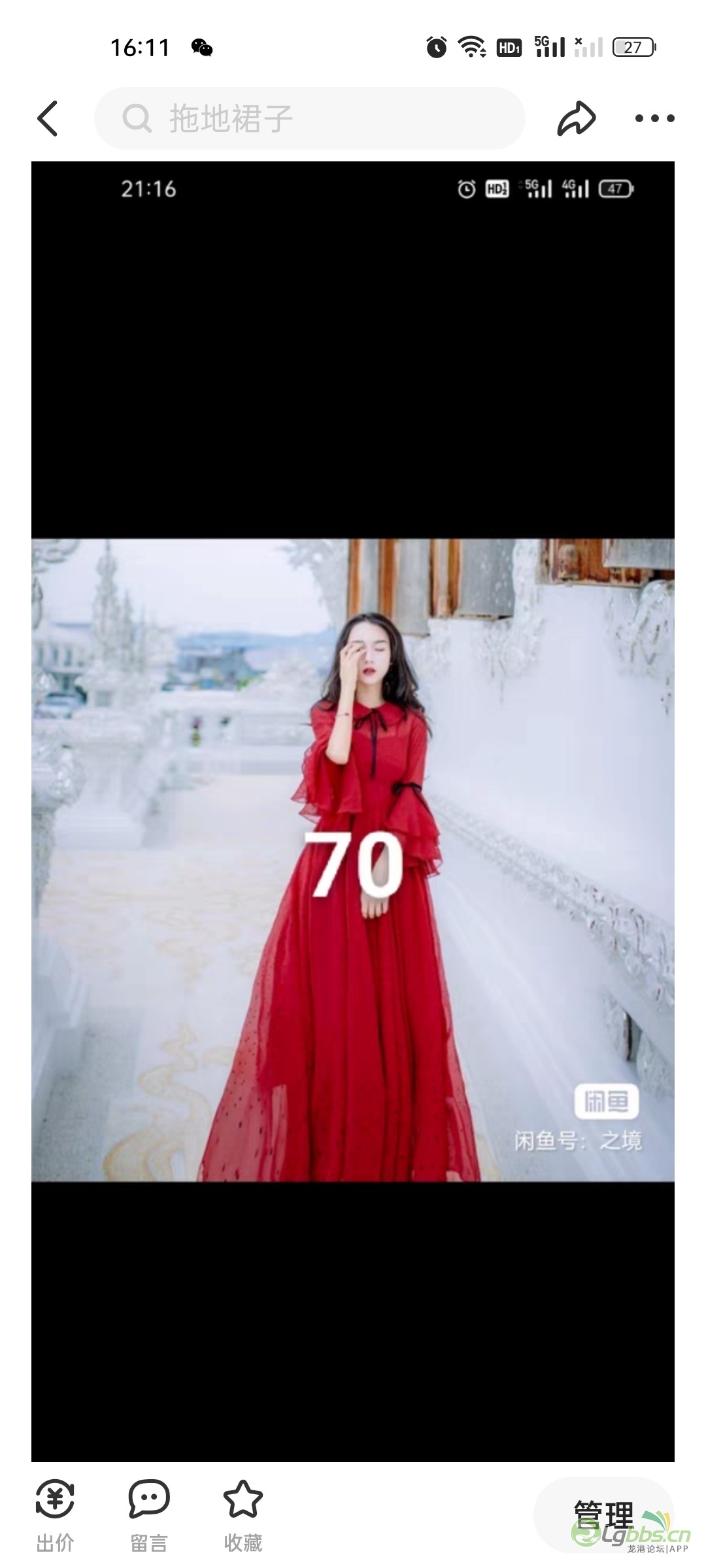Open the 管理 manage button
This screenshot has height=1568, width=706.
coord(603,1514)
